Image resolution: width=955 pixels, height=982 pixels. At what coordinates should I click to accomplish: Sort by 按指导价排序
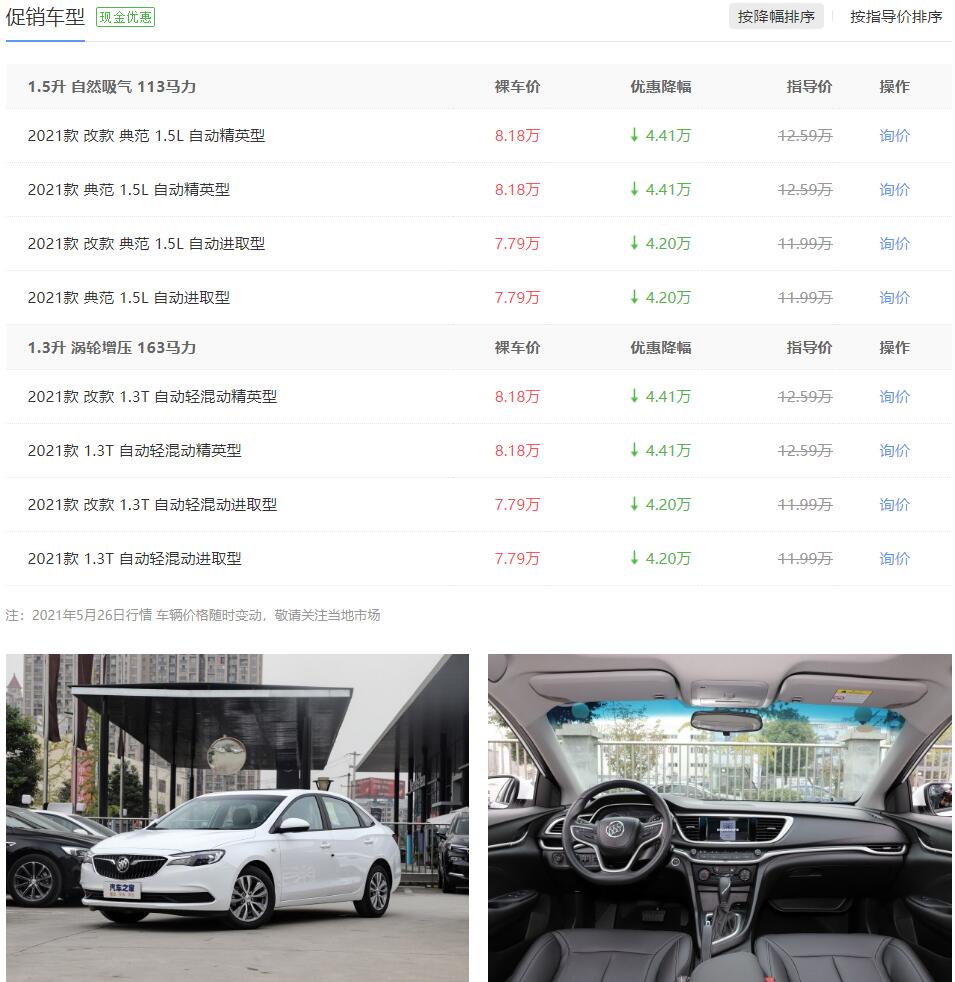(x=896, y=16)
